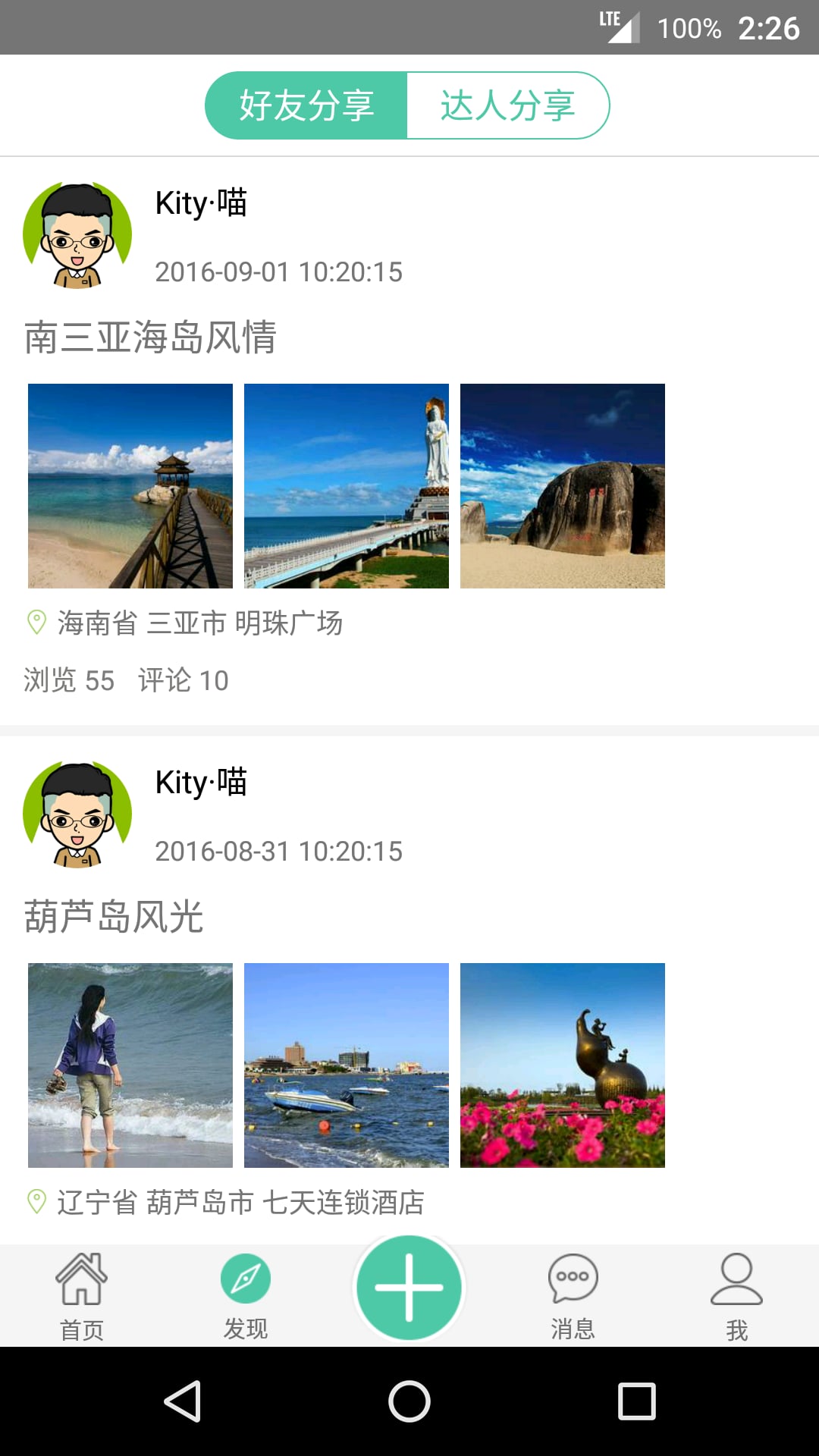Tap the location pin icon near 海南省 三亚市
Screen dimensions: 819x1456
coord(36,622)
